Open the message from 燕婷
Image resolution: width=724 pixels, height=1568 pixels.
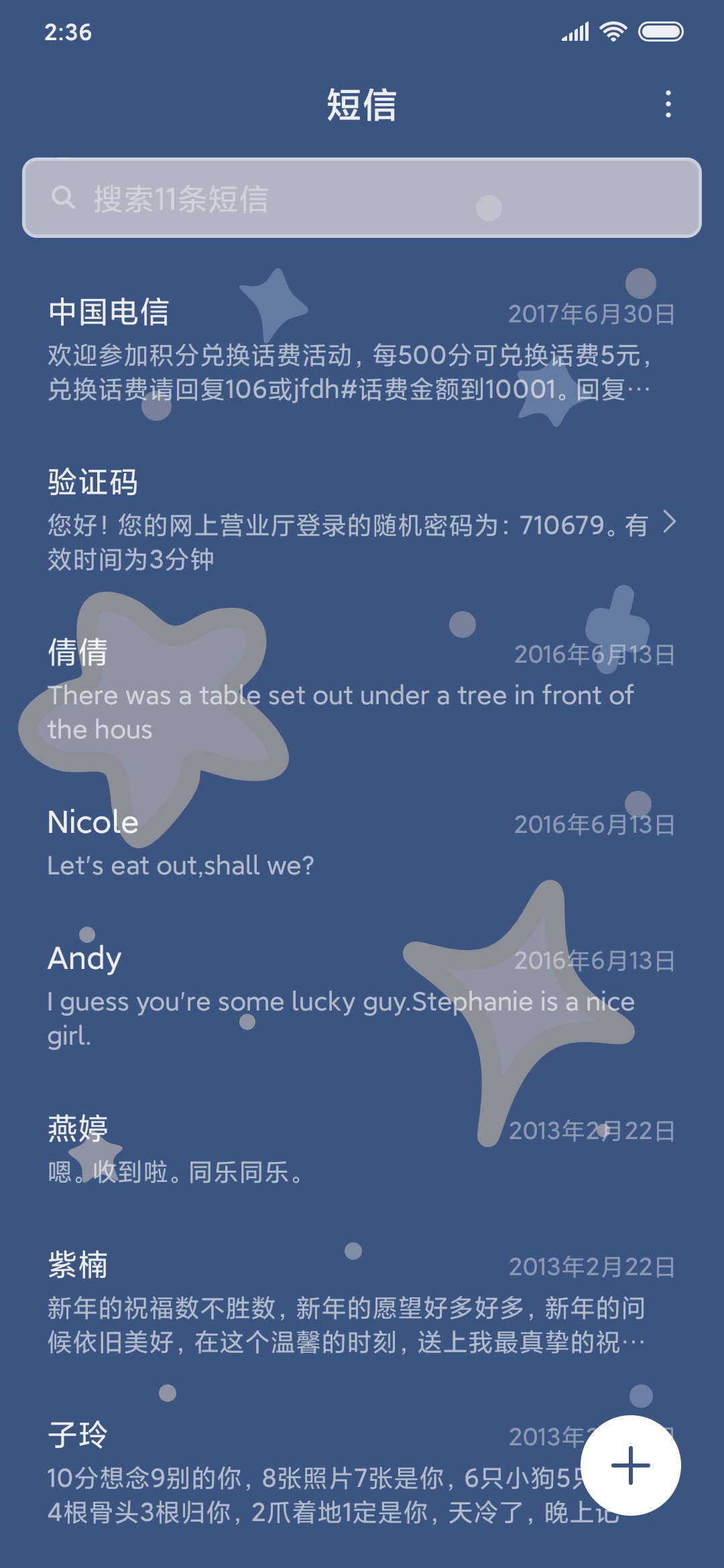tap(362, 1149)
